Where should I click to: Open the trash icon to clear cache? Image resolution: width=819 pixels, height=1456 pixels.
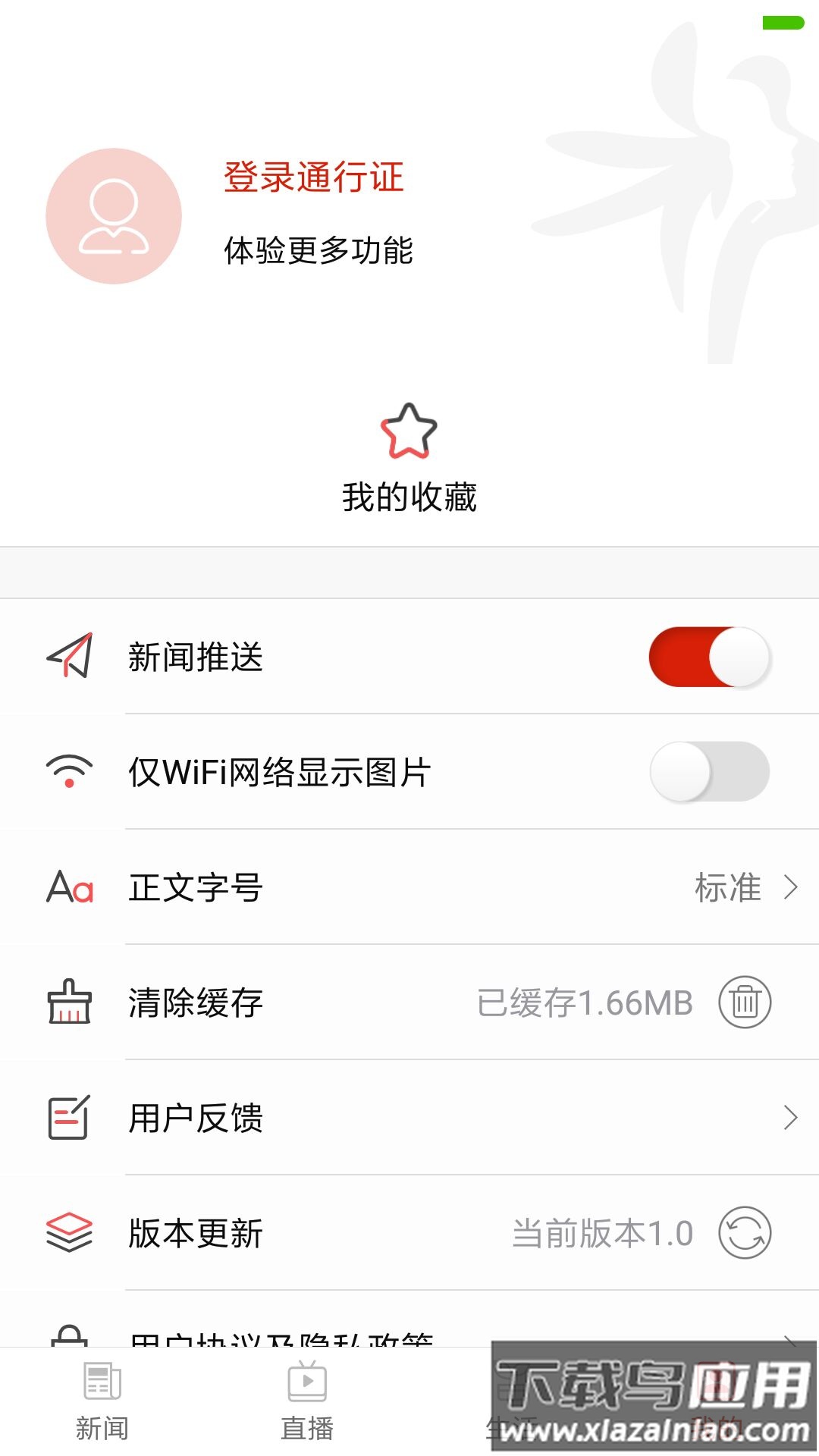(x=744, y=1003)
